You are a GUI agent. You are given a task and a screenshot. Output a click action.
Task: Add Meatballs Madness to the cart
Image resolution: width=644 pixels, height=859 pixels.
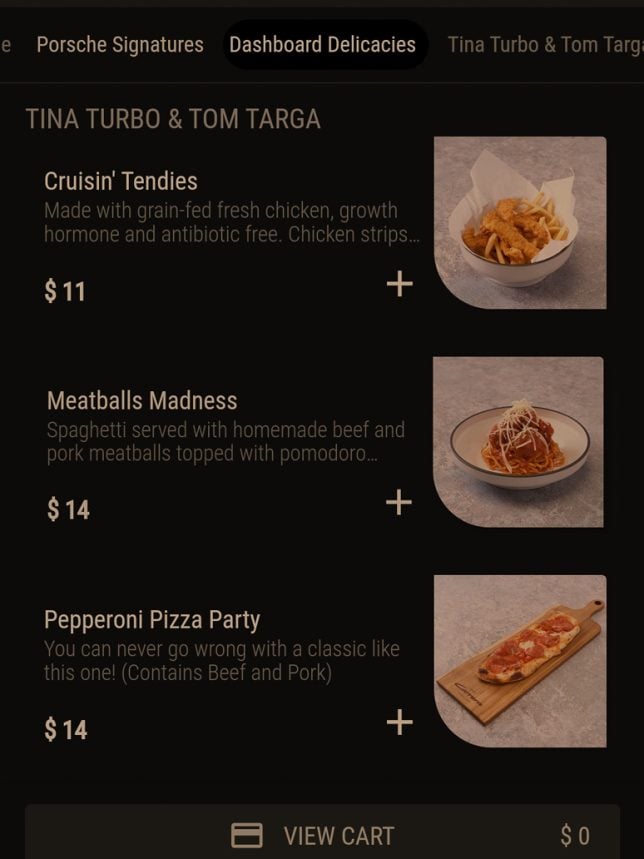click(399, 502)
